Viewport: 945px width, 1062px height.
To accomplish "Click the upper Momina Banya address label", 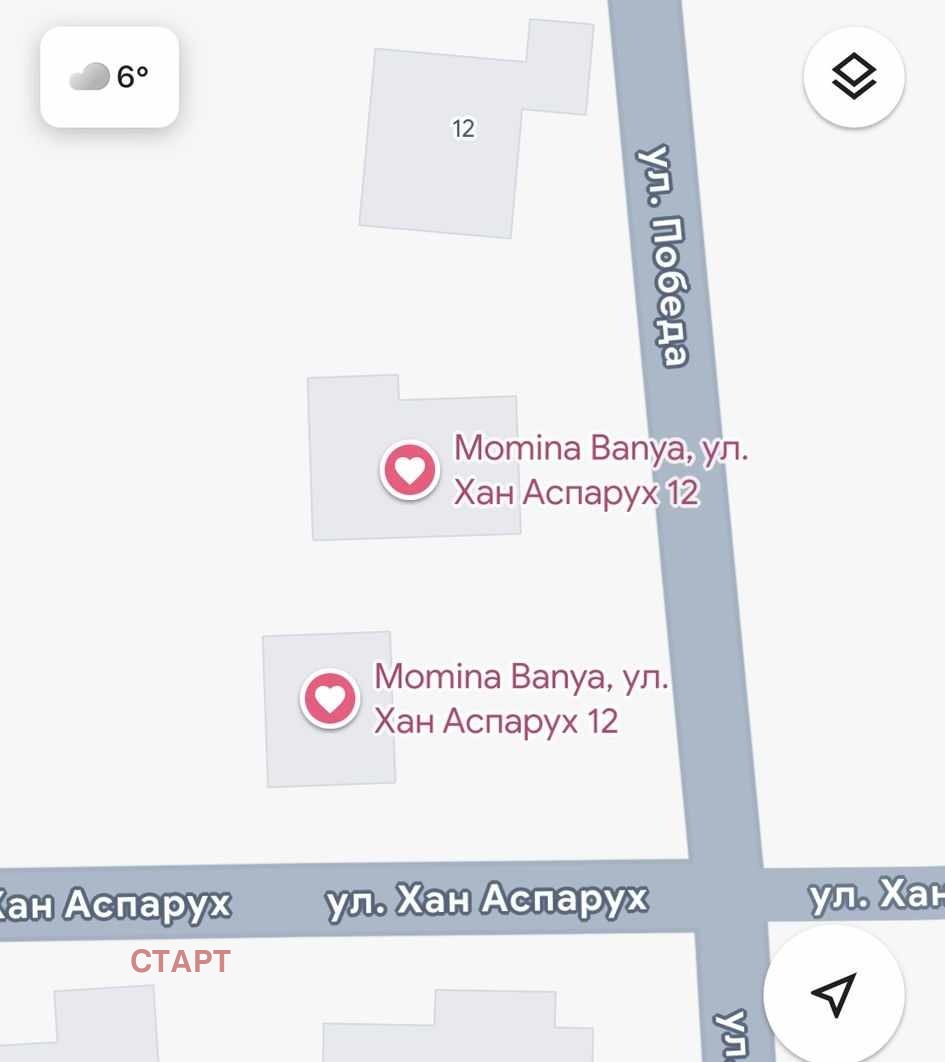I will pos(602,471).
